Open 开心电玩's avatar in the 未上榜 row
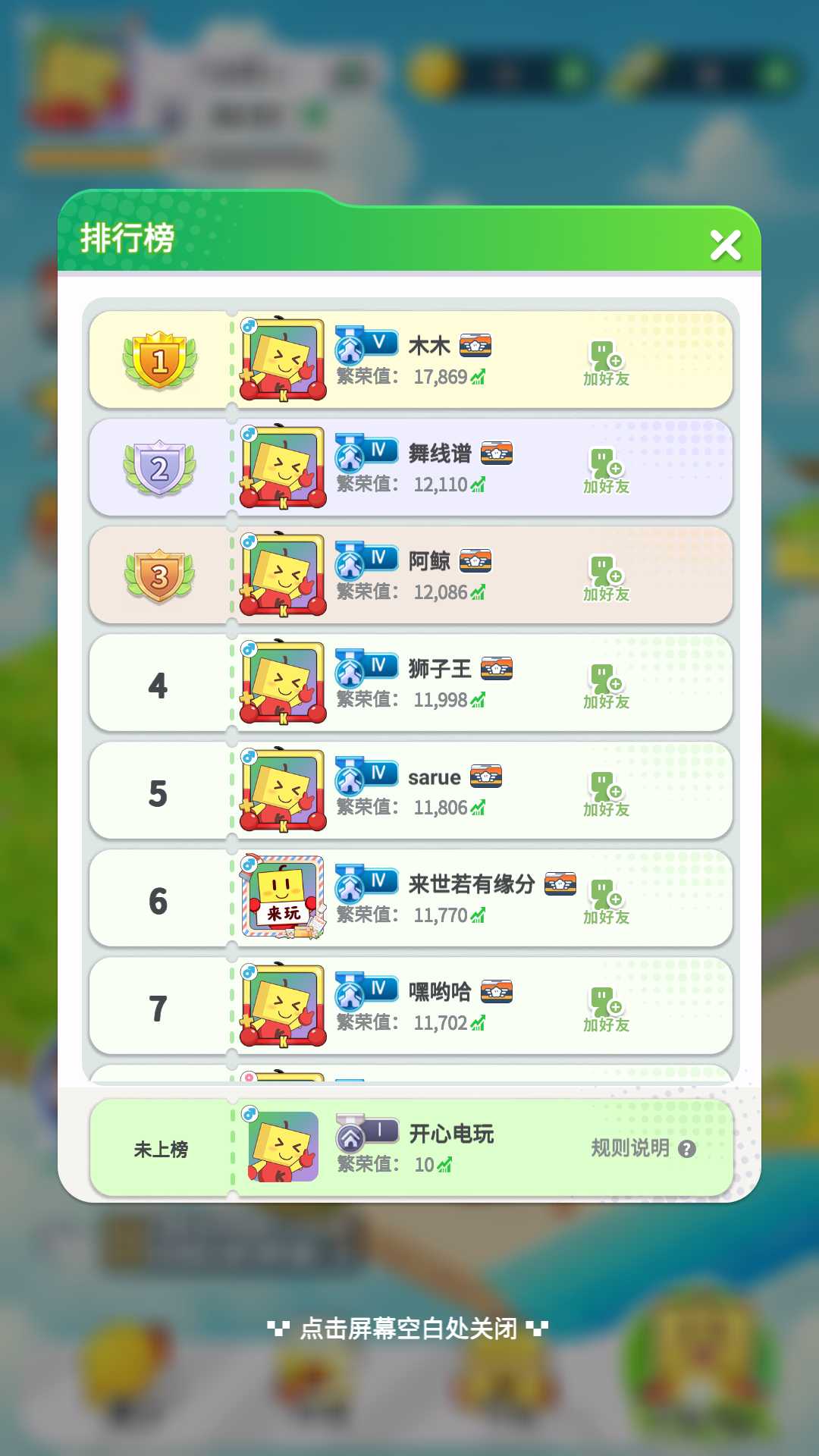Image resolution: width=819 pixels, height=1456 pixels. [x=281, y=1147]
